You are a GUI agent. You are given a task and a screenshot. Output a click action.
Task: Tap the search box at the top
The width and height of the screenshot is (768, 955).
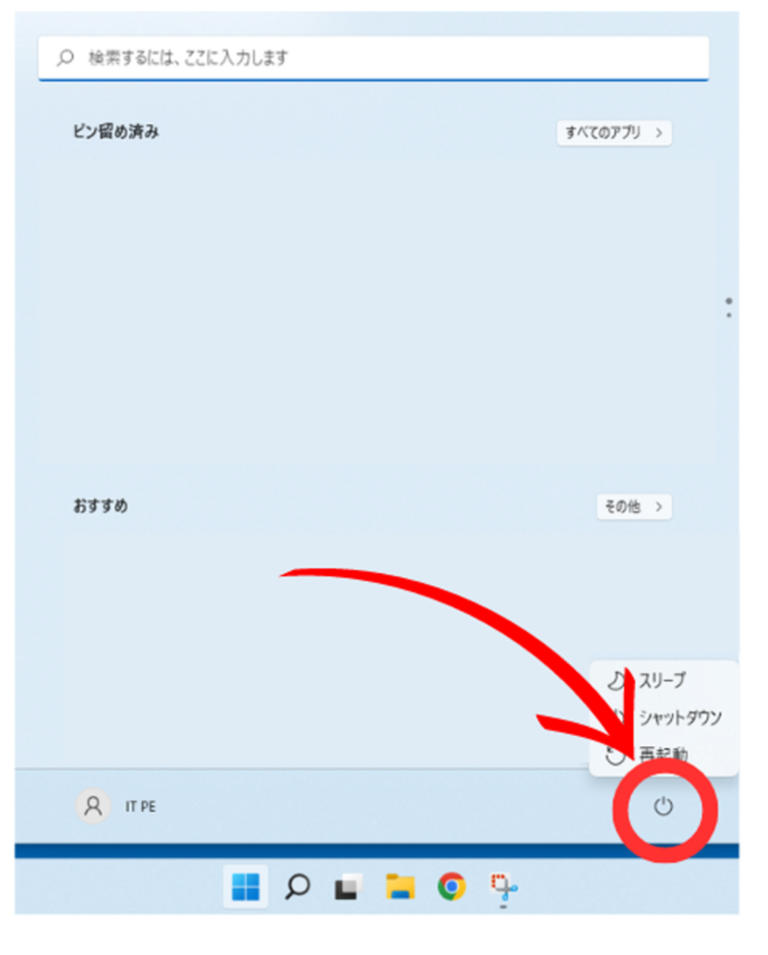tap(372, 58)
